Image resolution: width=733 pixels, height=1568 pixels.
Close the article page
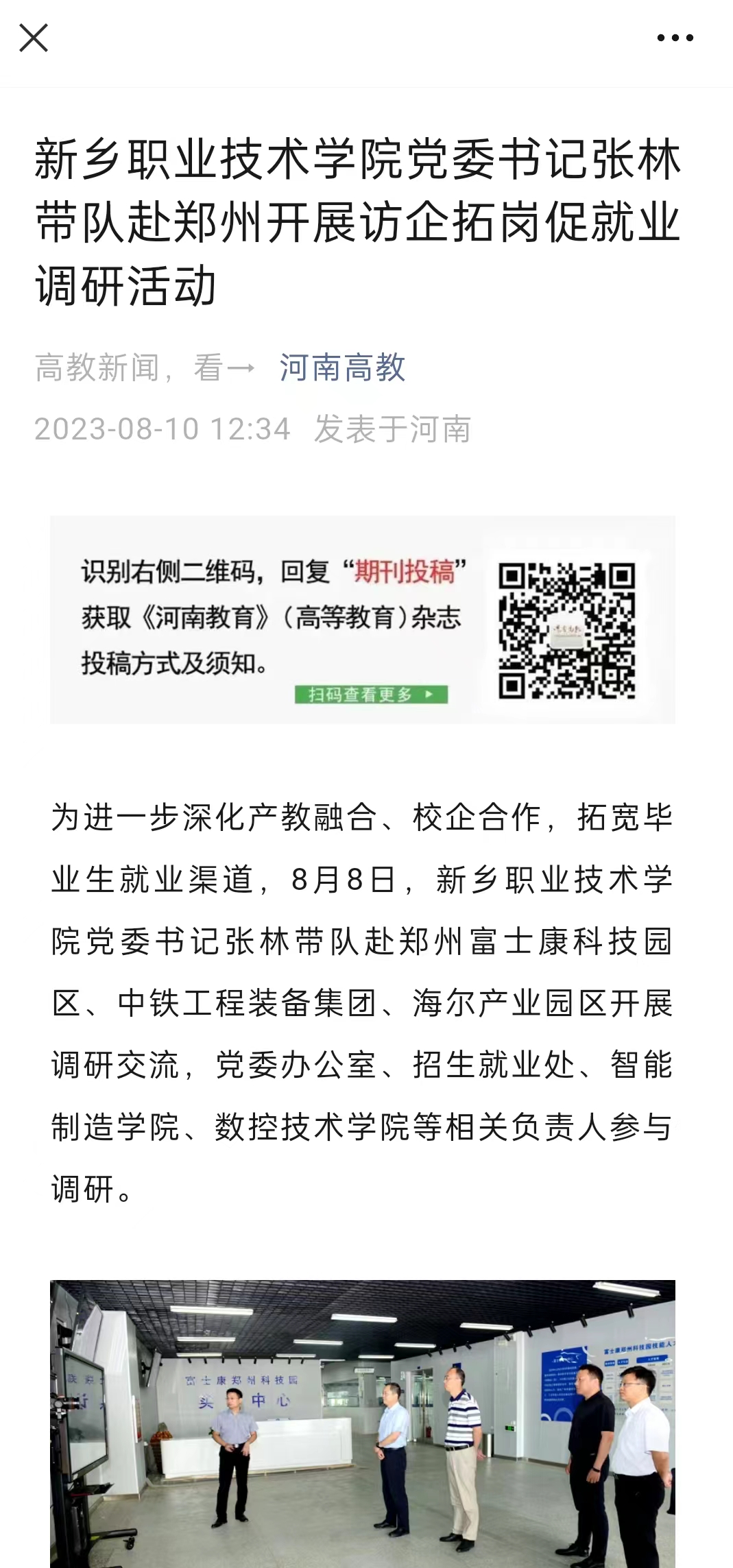point(34,38)
